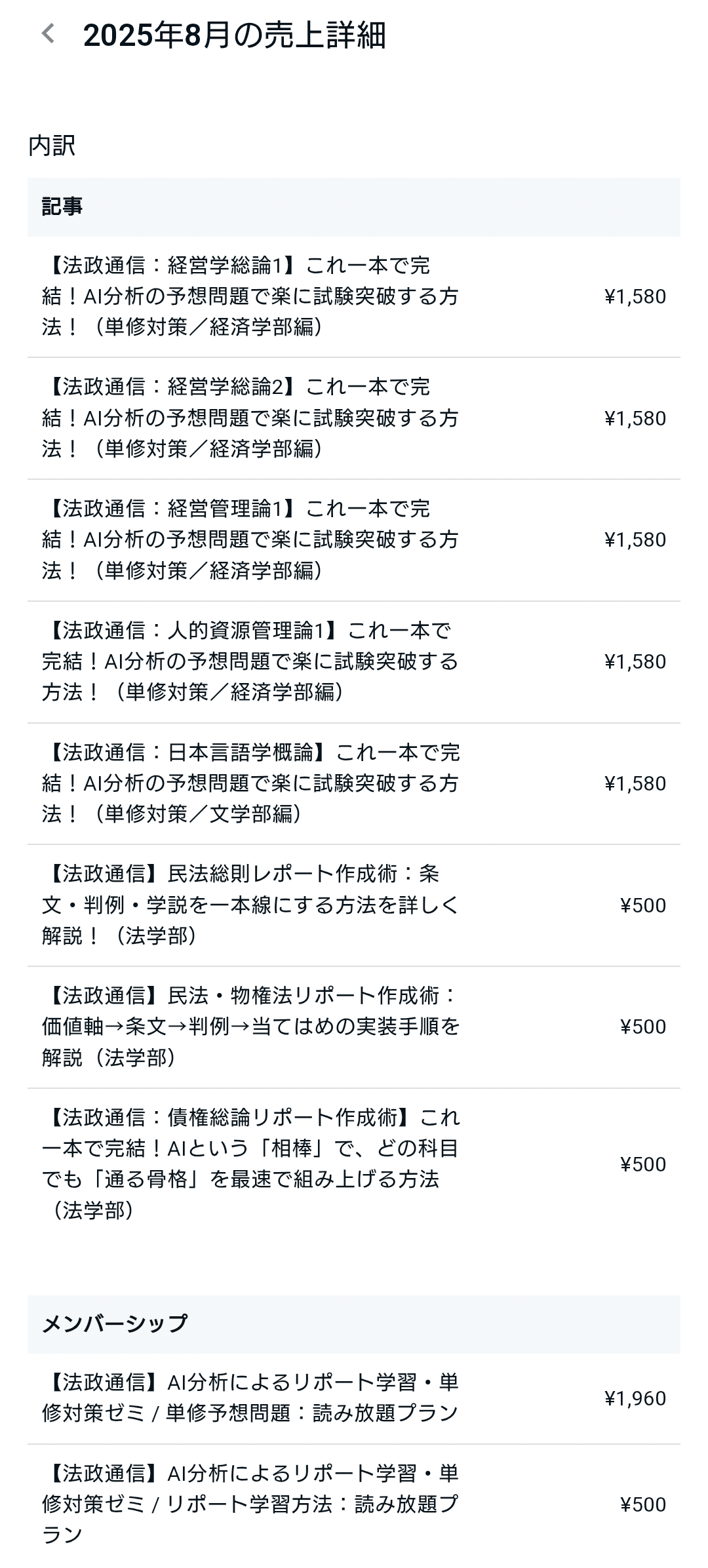The image size is (708, 1568).
Task: Tap the ¥500 price of 民法総則 article
Action: (x=642, y=905)
